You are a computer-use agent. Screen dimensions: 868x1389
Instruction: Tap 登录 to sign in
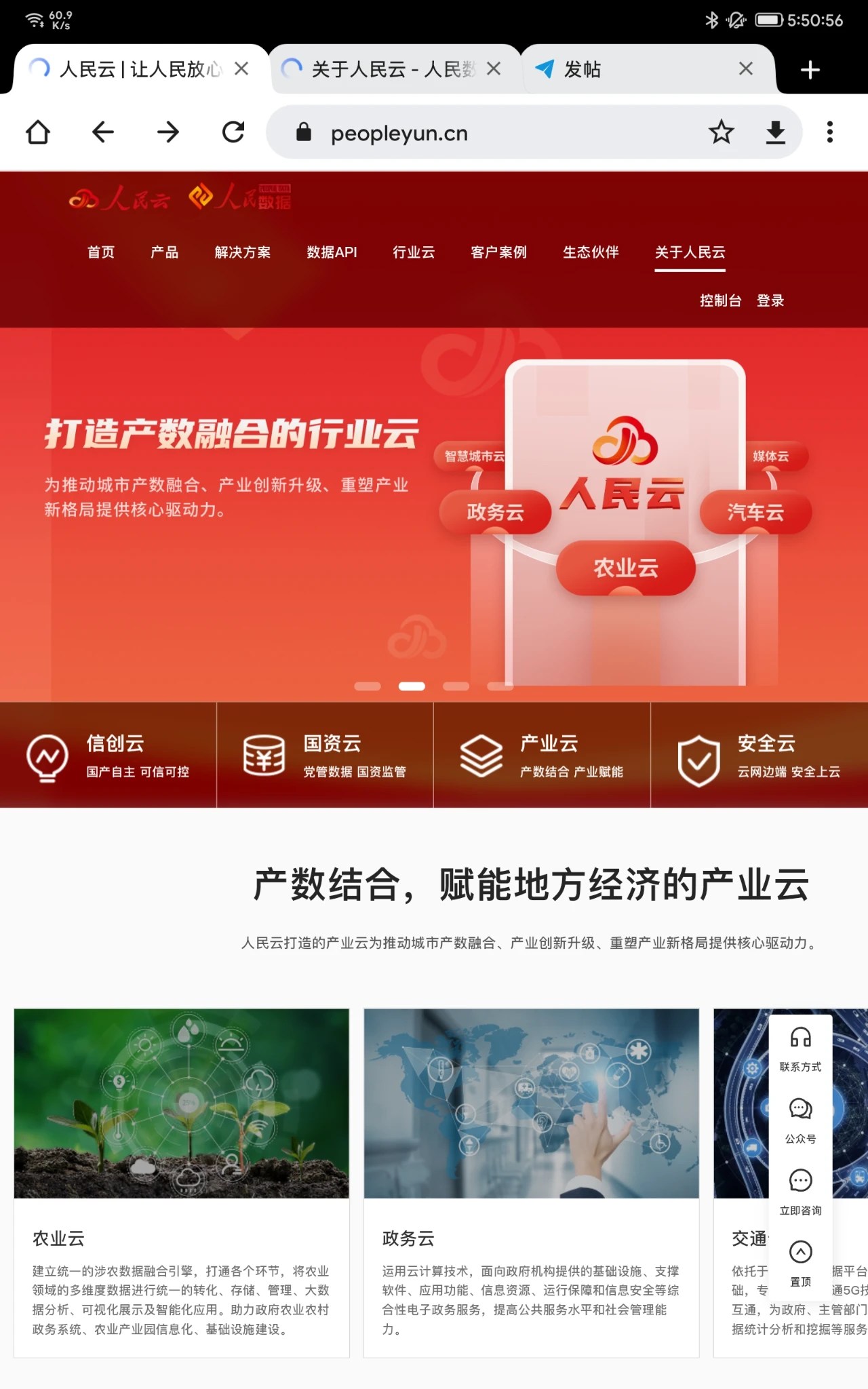[x=770, y=300]
